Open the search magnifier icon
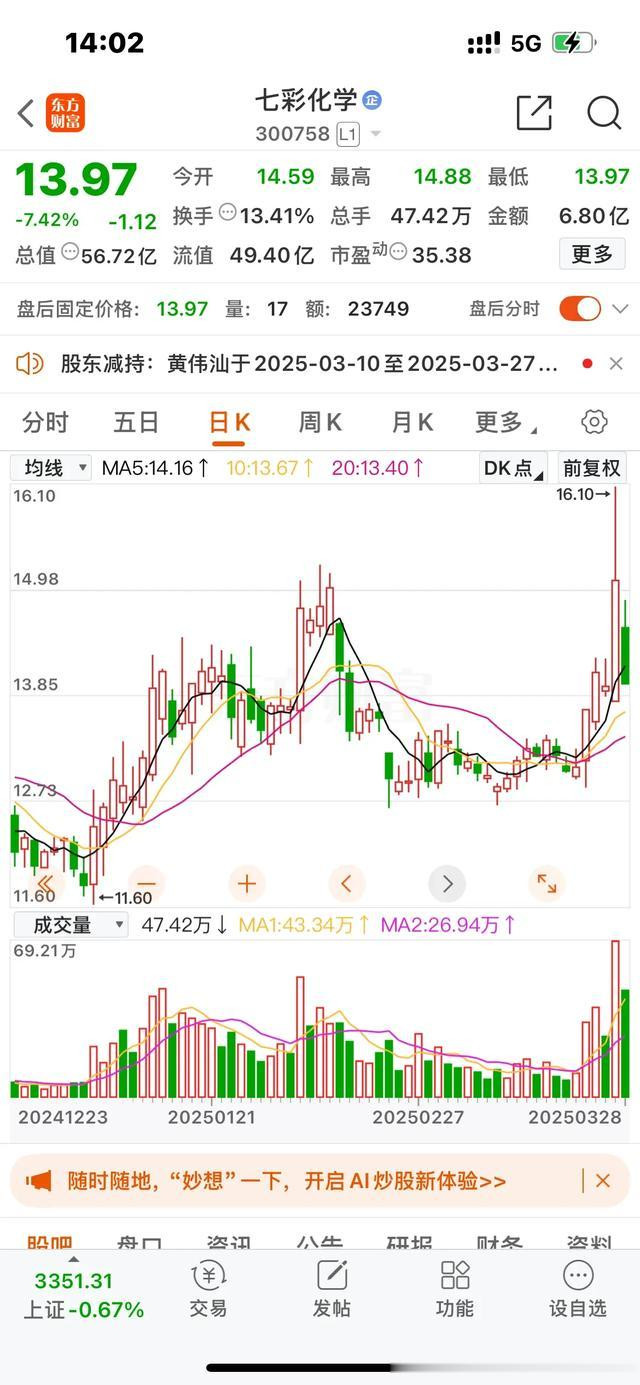The width and height of the screenshot is (640, 1385). [x=604, y=113]
